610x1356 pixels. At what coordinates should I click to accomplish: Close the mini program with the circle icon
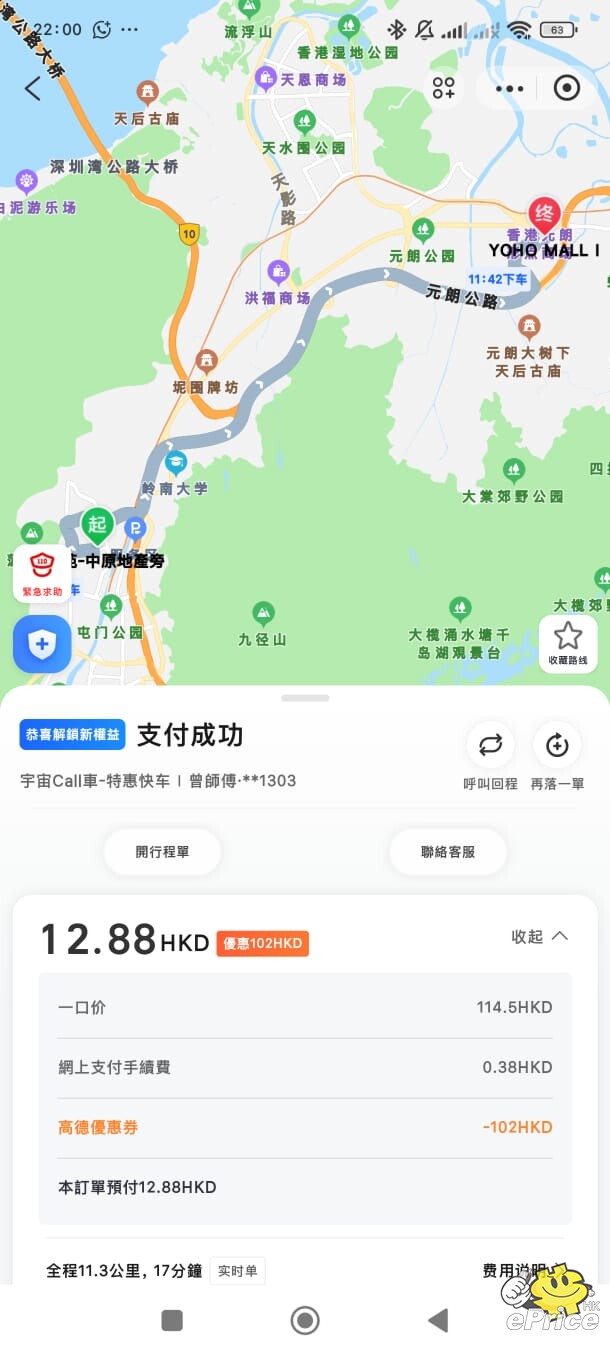pyautogui.click(x=566, y=88)
